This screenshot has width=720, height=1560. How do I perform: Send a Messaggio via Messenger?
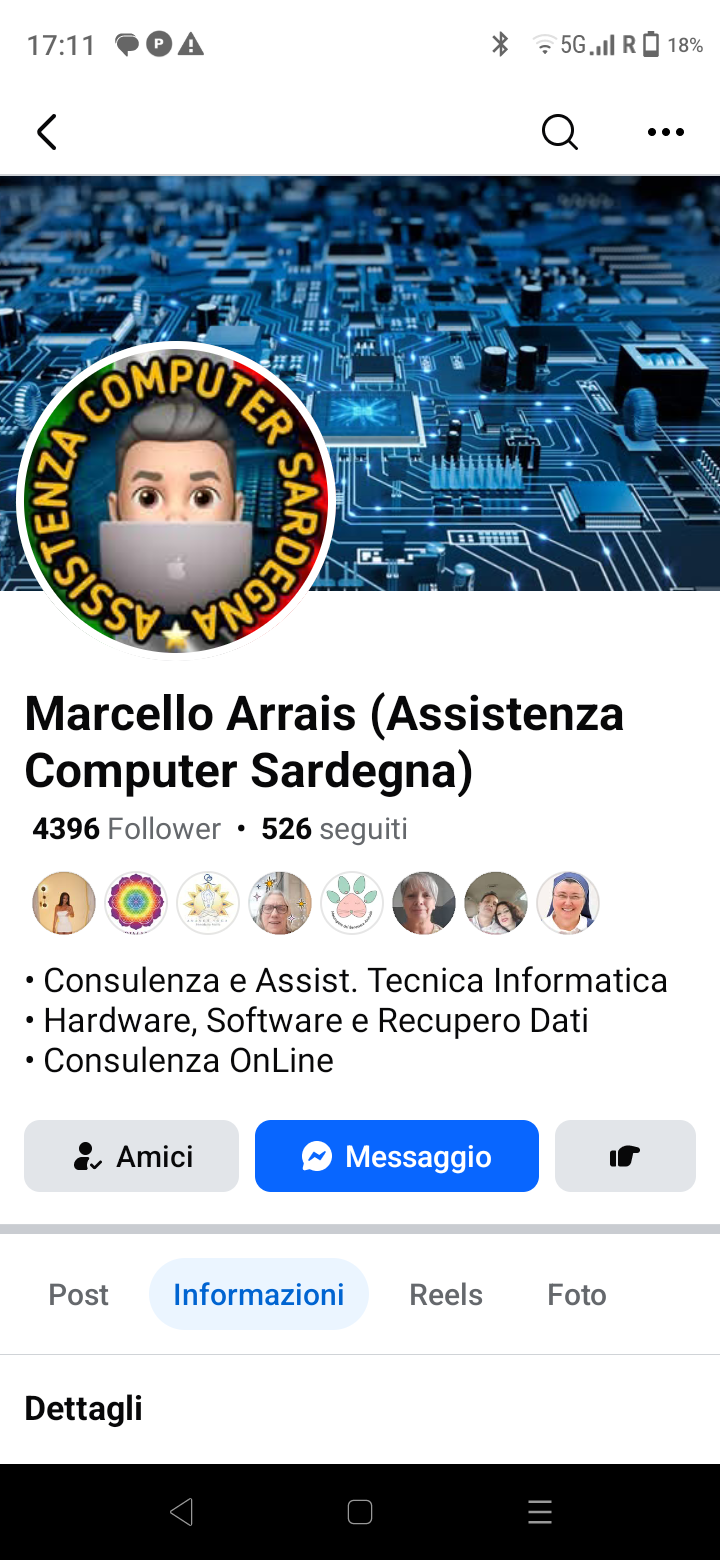coord(397,1156)
